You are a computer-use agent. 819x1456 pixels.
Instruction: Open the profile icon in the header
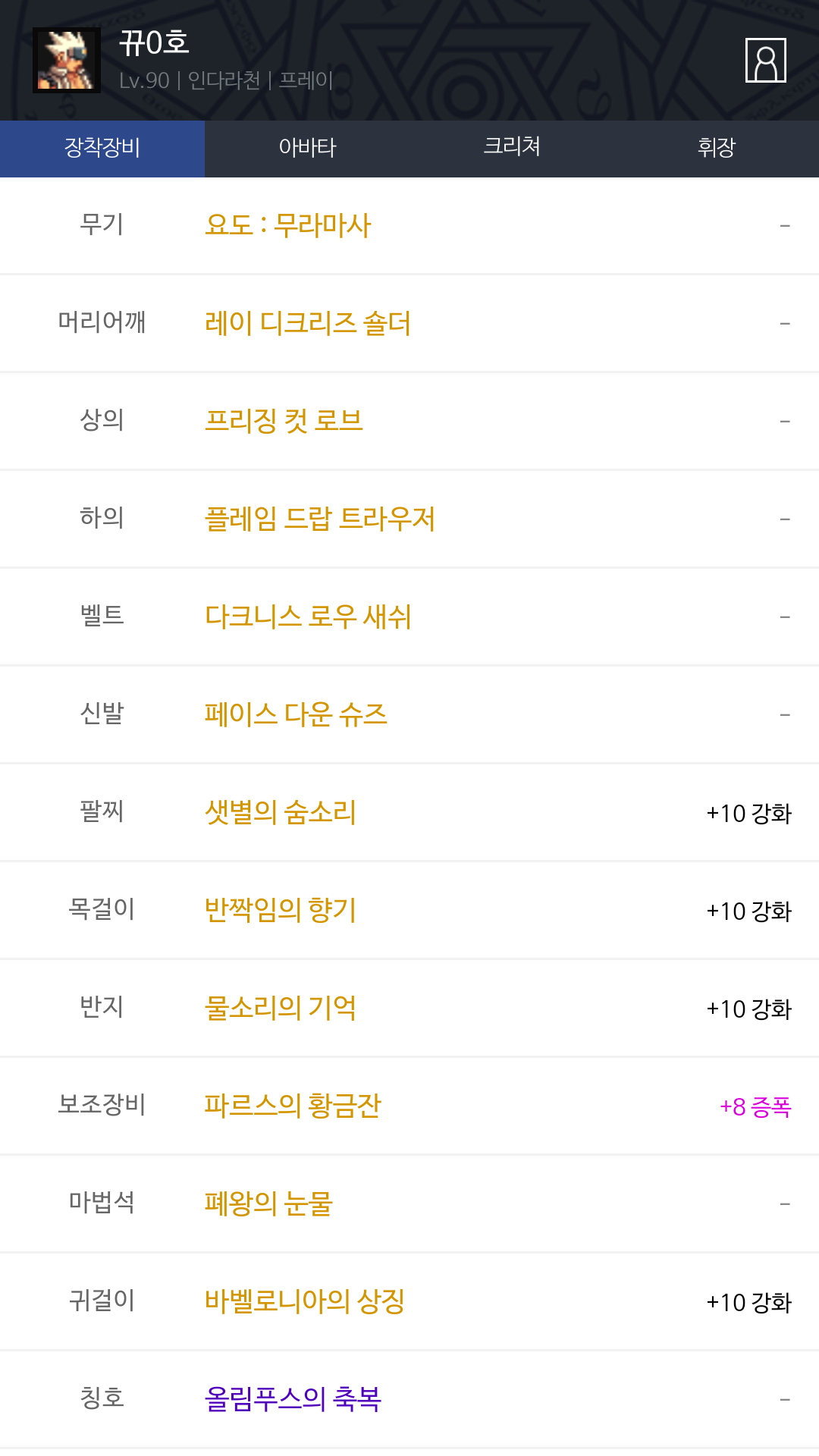(x=765, y=60)
